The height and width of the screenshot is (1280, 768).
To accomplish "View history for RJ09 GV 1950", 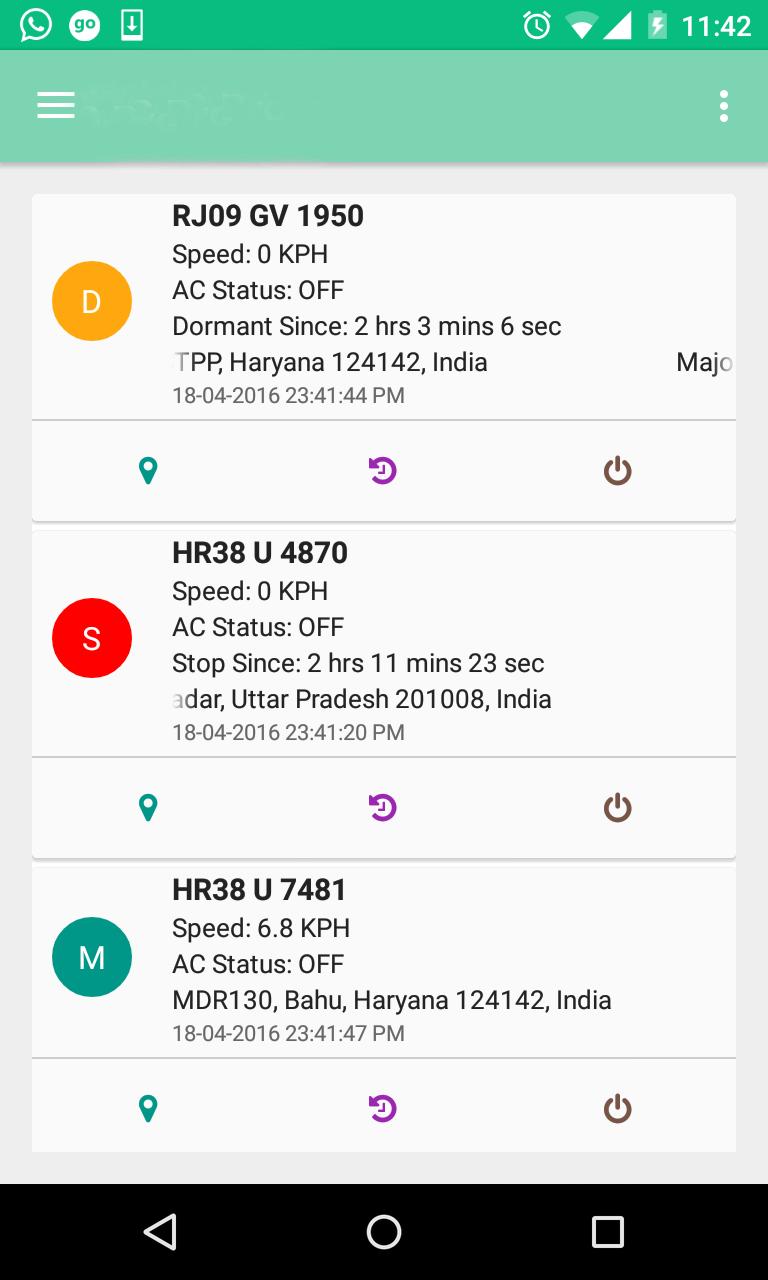I will (x=383, y=470).
